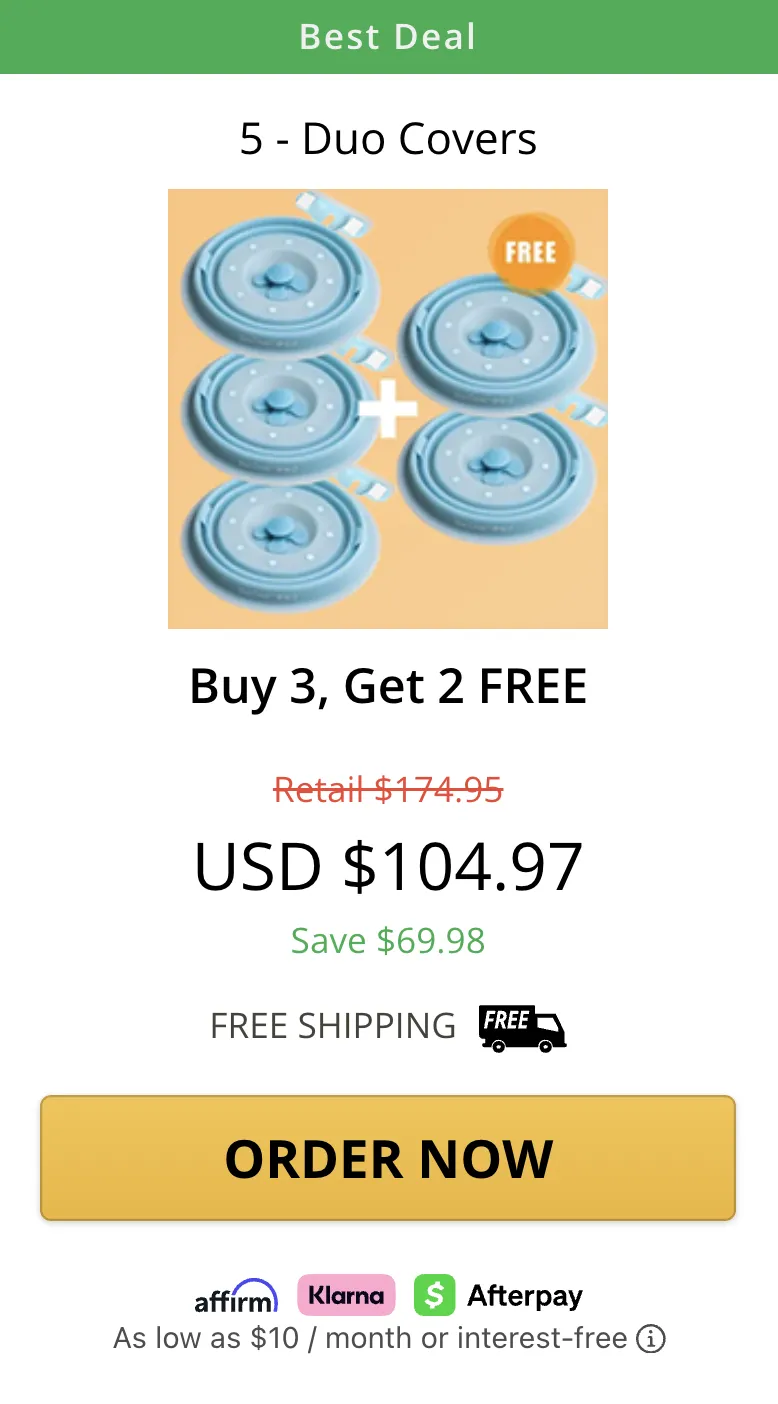Image resolution: width=778 pixels, height=1404 pixels.
Task: Tap the ORDER NOW button
Action: pos(388,1158)
